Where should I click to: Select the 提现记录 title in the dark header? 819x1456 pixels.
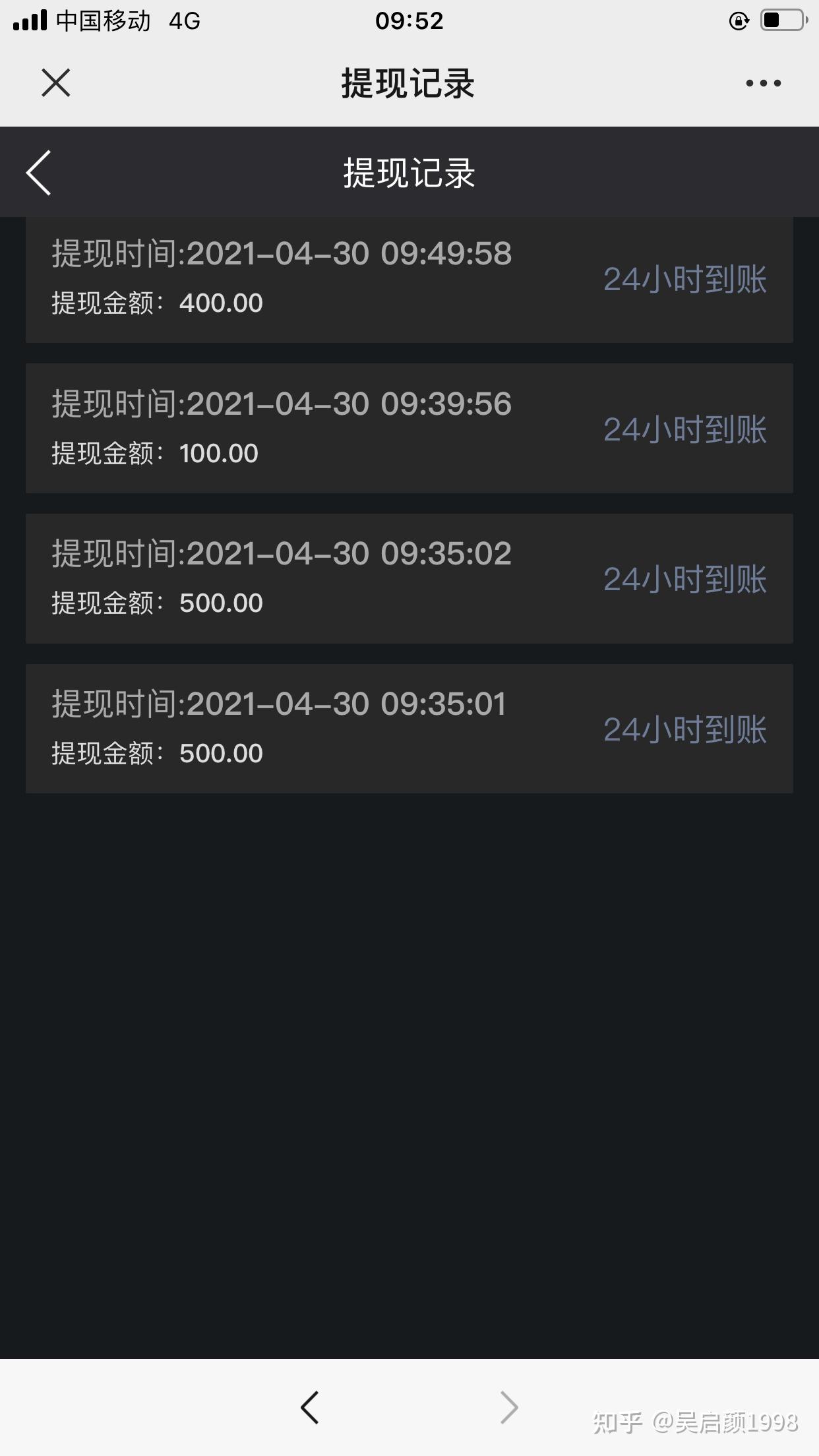[409, 172]
